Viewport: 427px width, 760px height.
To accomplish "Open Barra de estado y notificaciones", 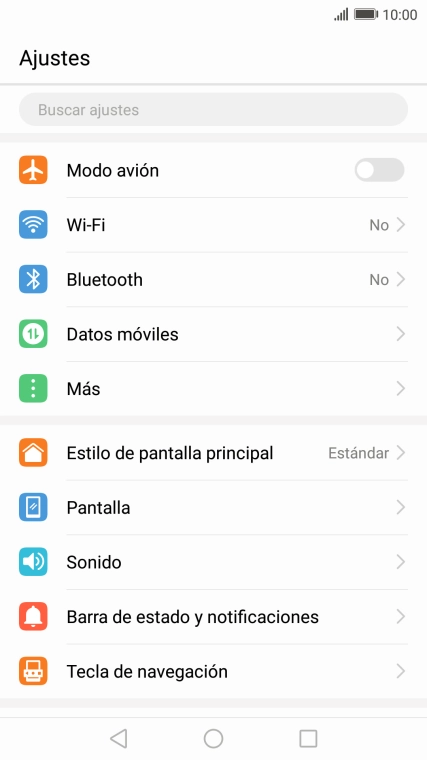I will (x=213, y=617).
